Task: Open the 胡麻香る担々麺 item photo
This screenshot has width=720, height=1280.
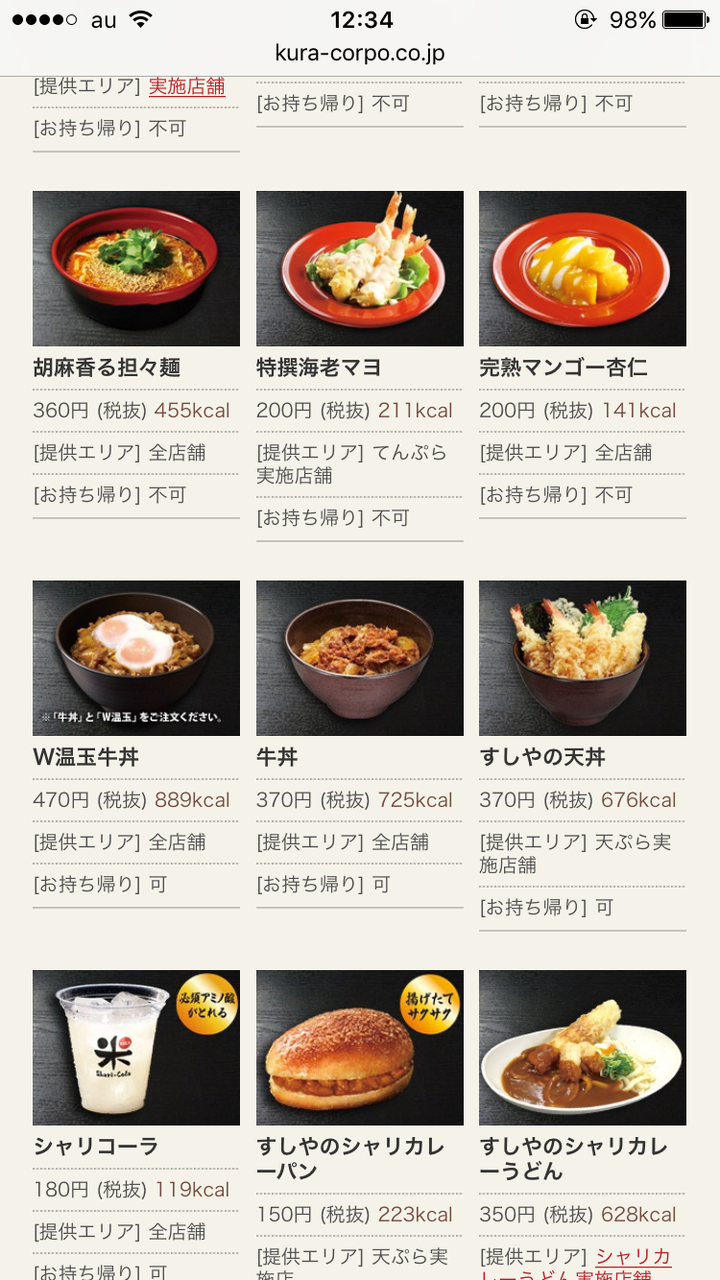Action: click(x=135, y=267)
